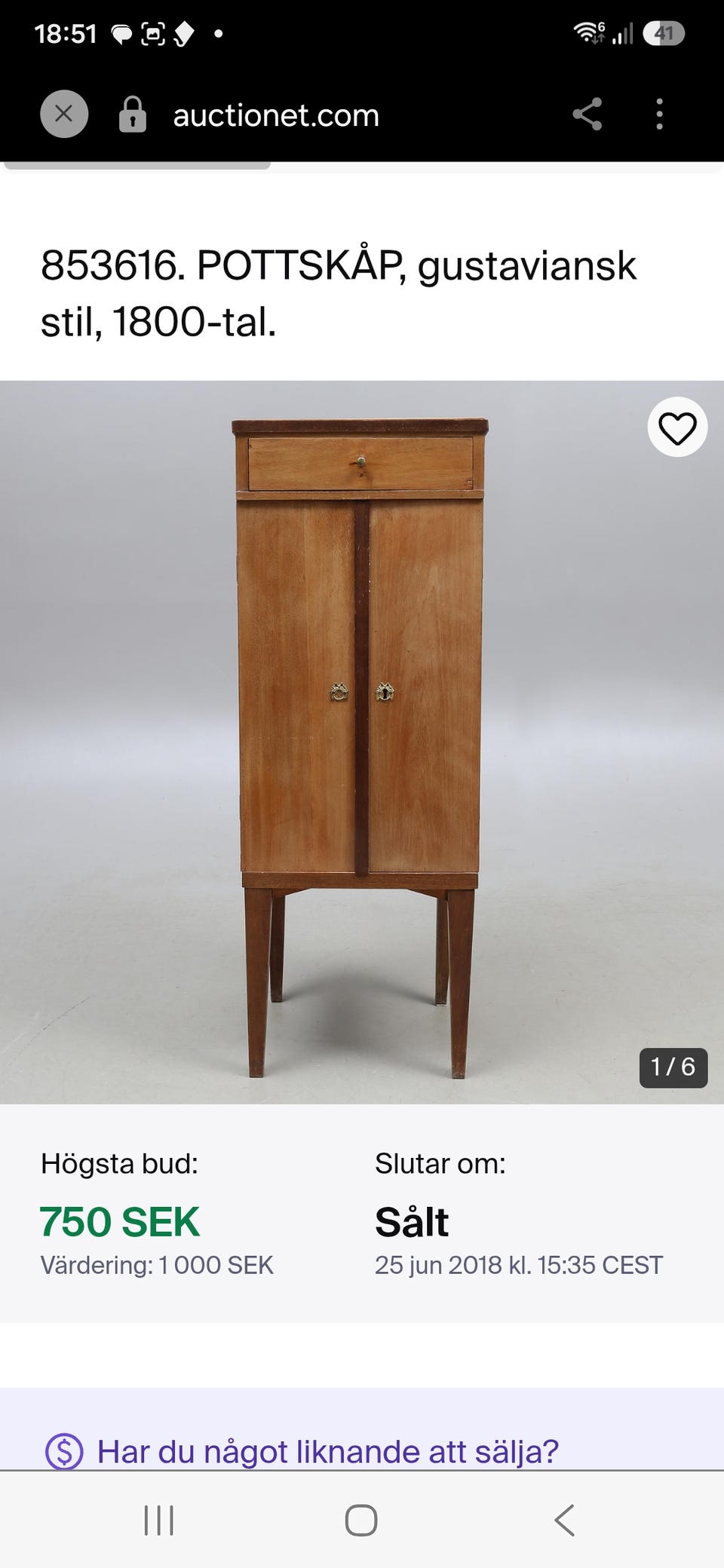This screenshot has width=724, height=1568.
Task: Tap the auctionet.com address bar
Action: pyautogui.click(x=276, y=115)
